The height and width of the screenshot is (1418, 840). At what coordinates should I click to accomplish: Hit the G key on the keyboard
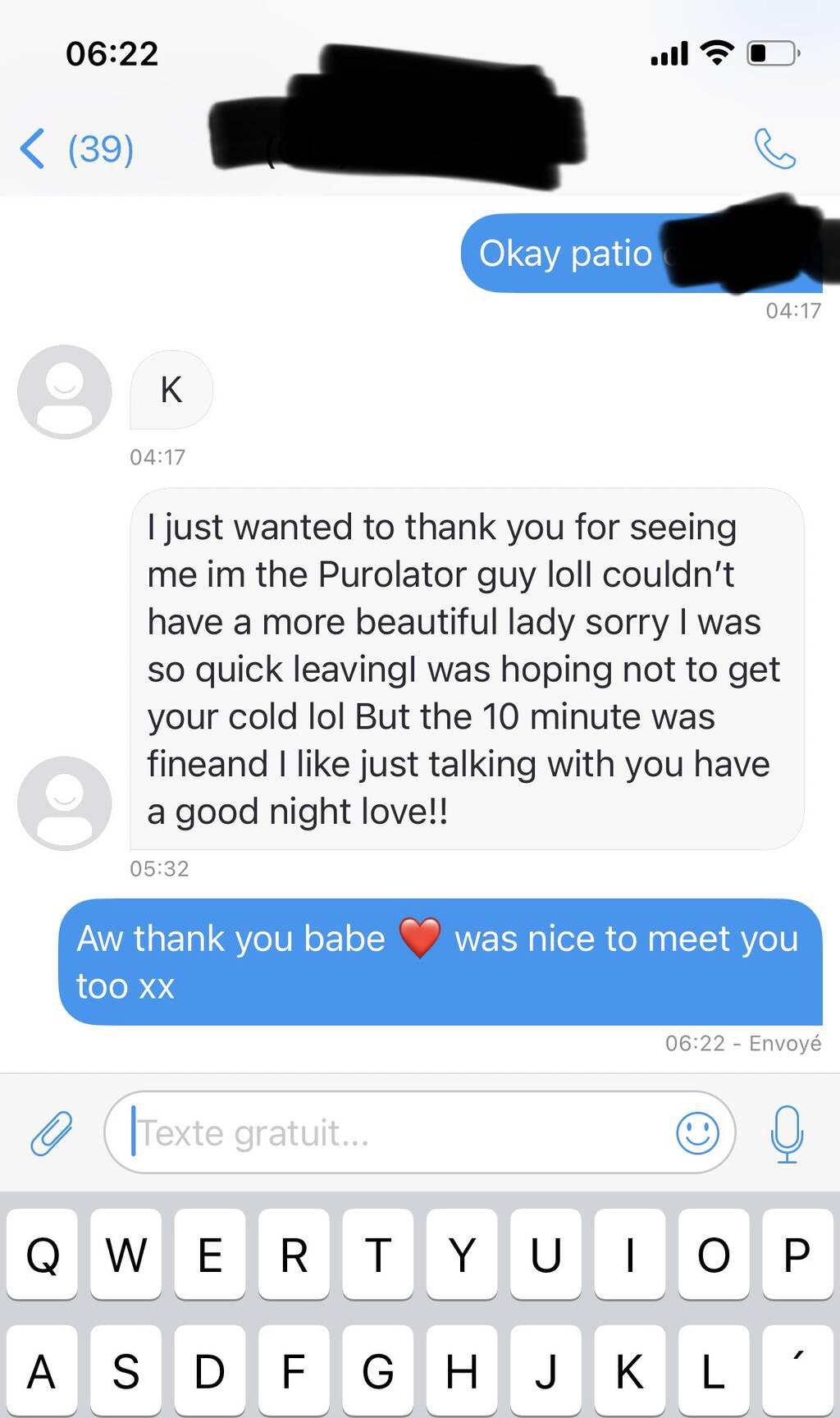pos(377,1371)
